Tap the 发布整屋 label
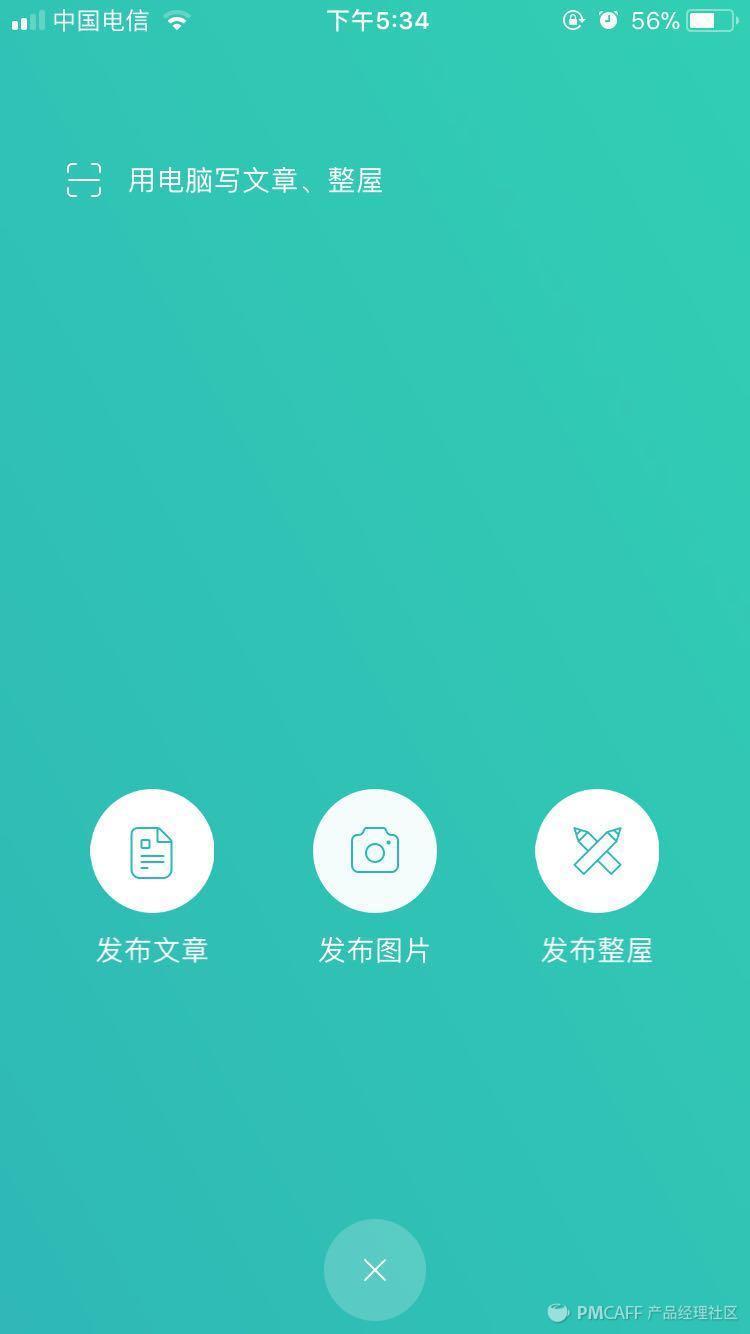The width and height of the screenshot is (750, 1334). click(597, 951)
